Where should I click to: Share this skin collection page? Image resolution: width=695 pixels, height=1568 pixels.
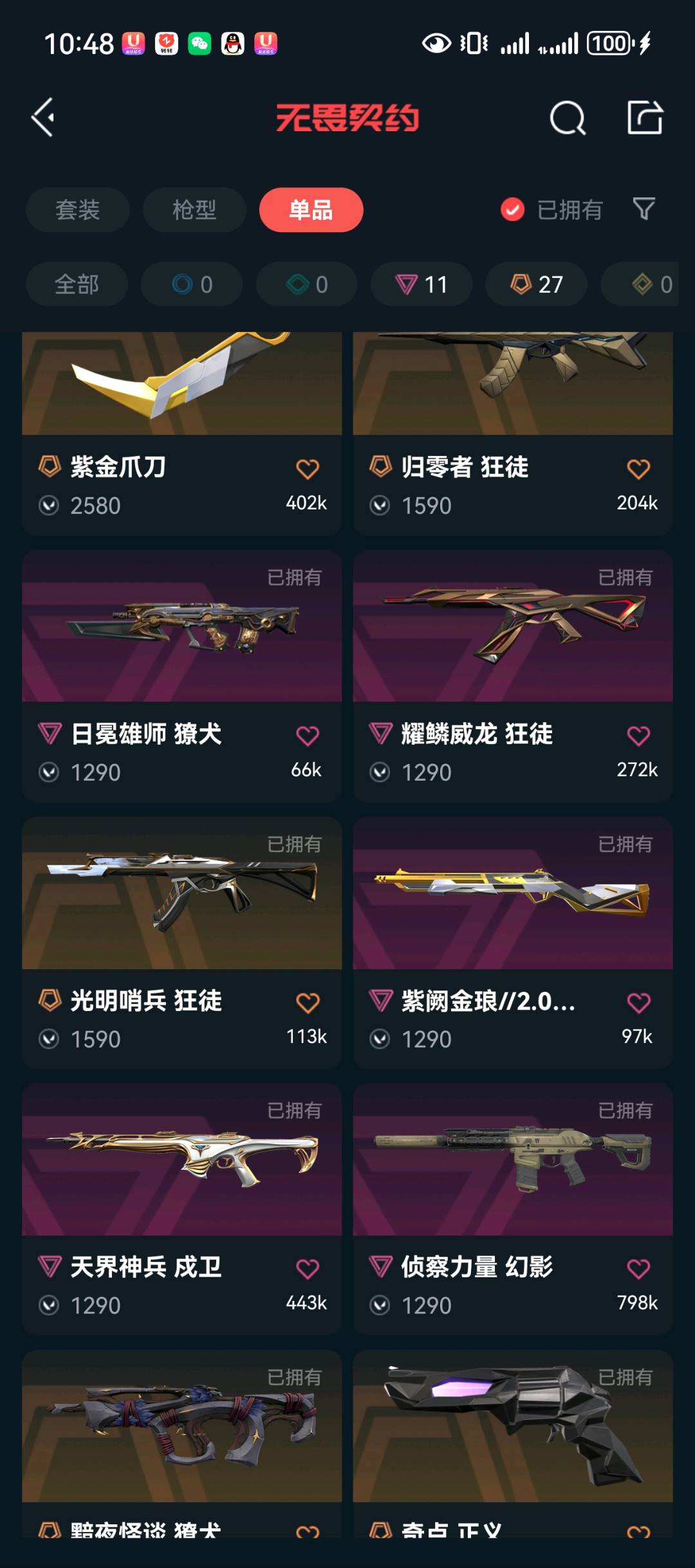645,118
